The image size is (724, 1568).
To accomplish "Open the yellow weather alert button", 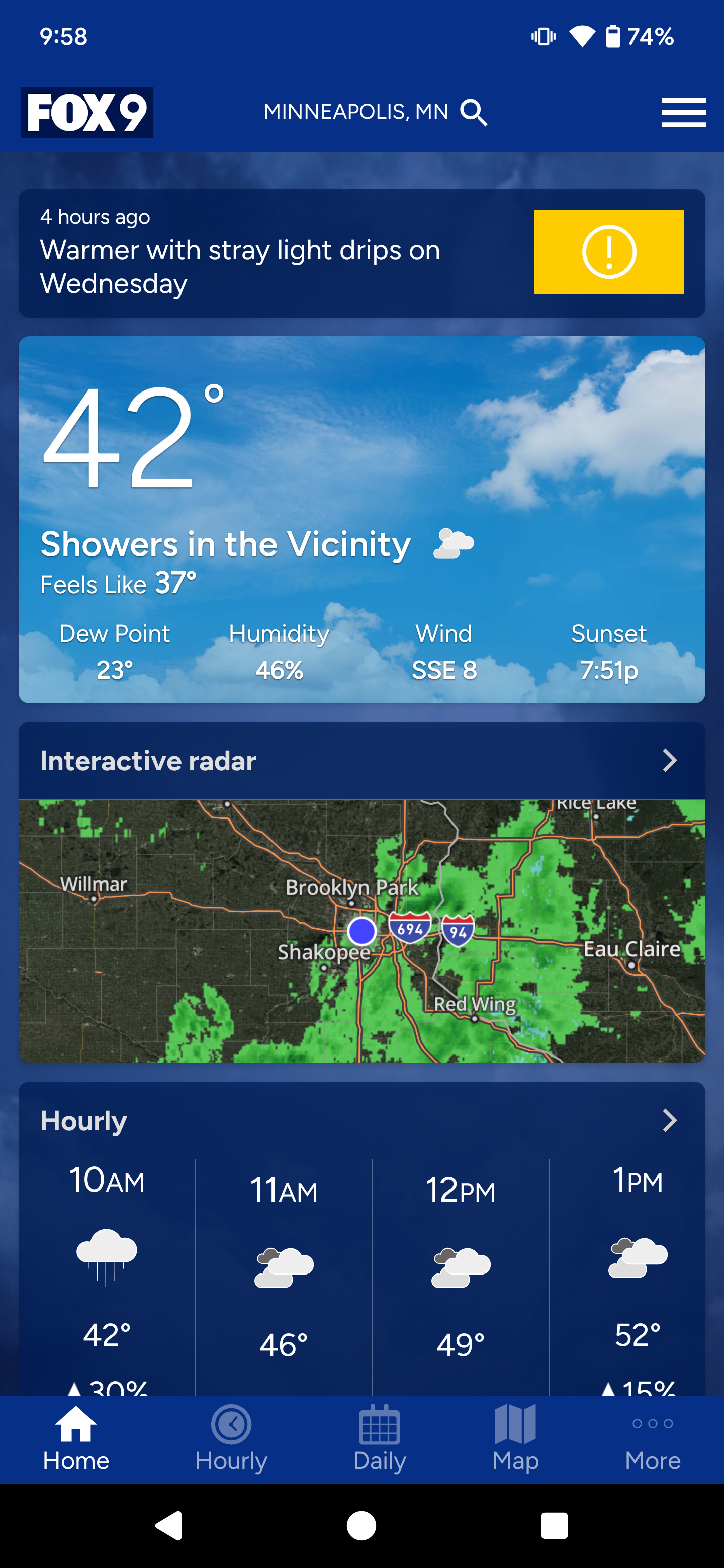I will [x=608, y=251].
